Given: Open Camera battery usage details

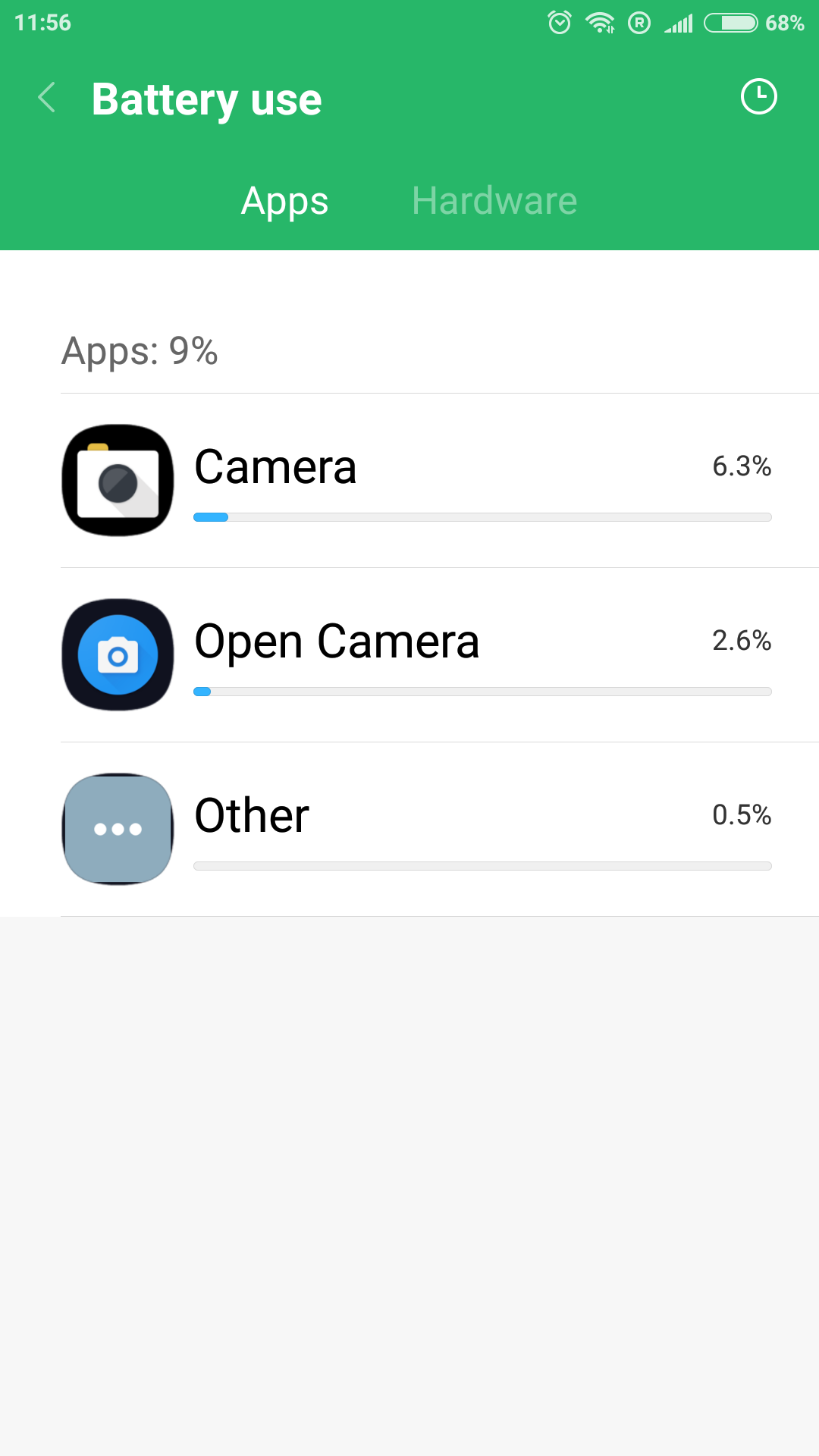Looking at the screenshot, I should (x=409, y=481).
